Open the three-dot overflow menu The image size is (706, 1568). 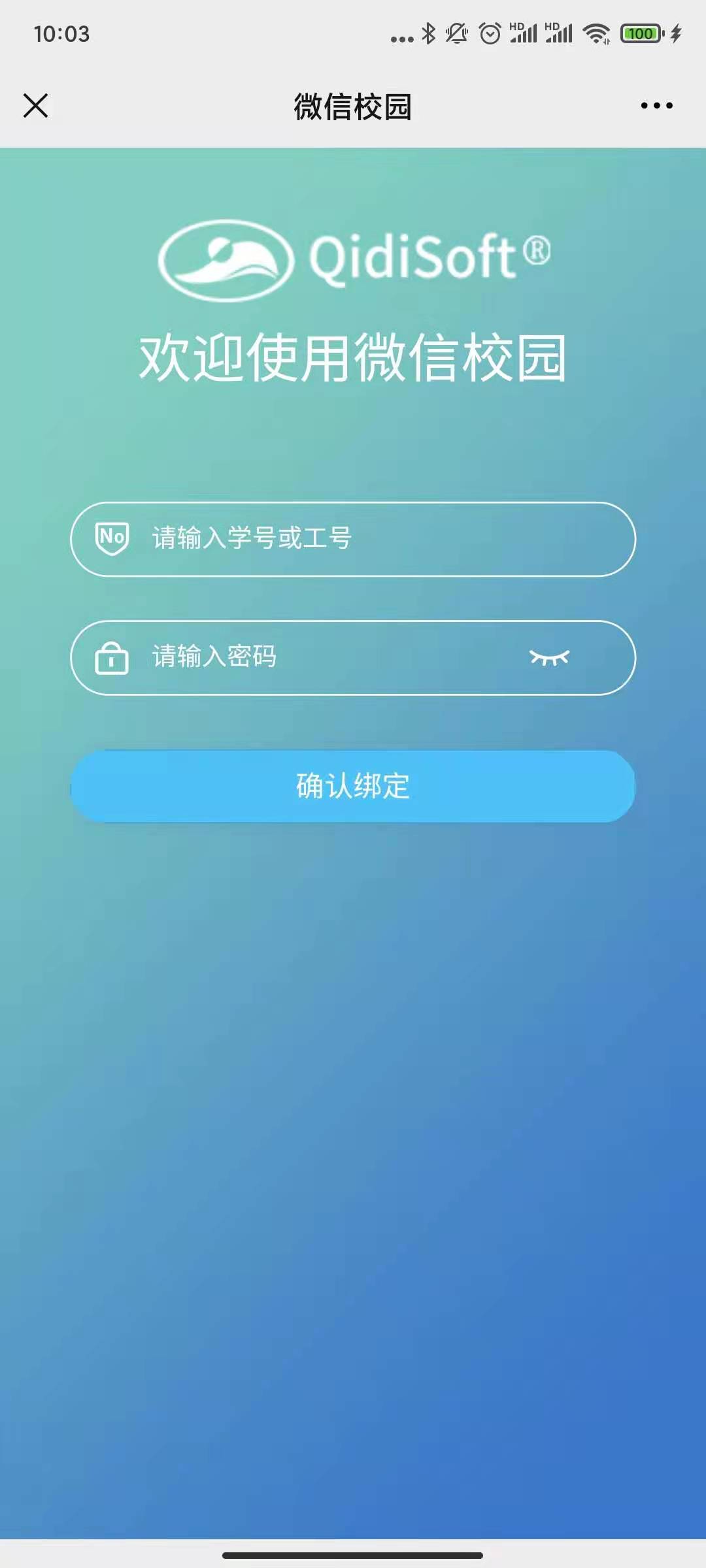(656, 105)
